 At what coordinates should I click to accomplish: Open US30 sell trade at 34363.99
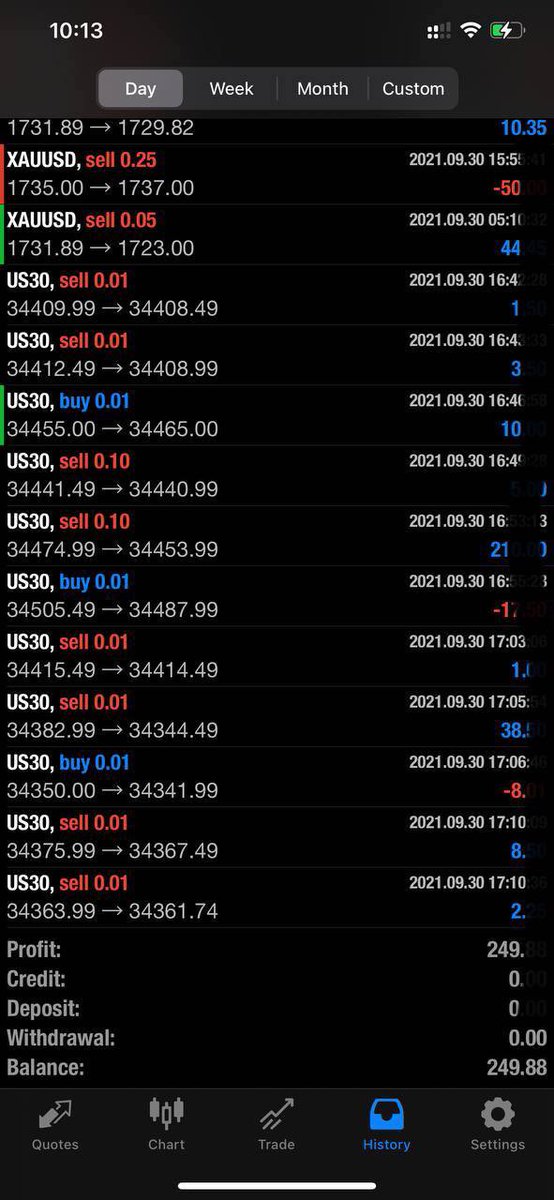point(277,897)
